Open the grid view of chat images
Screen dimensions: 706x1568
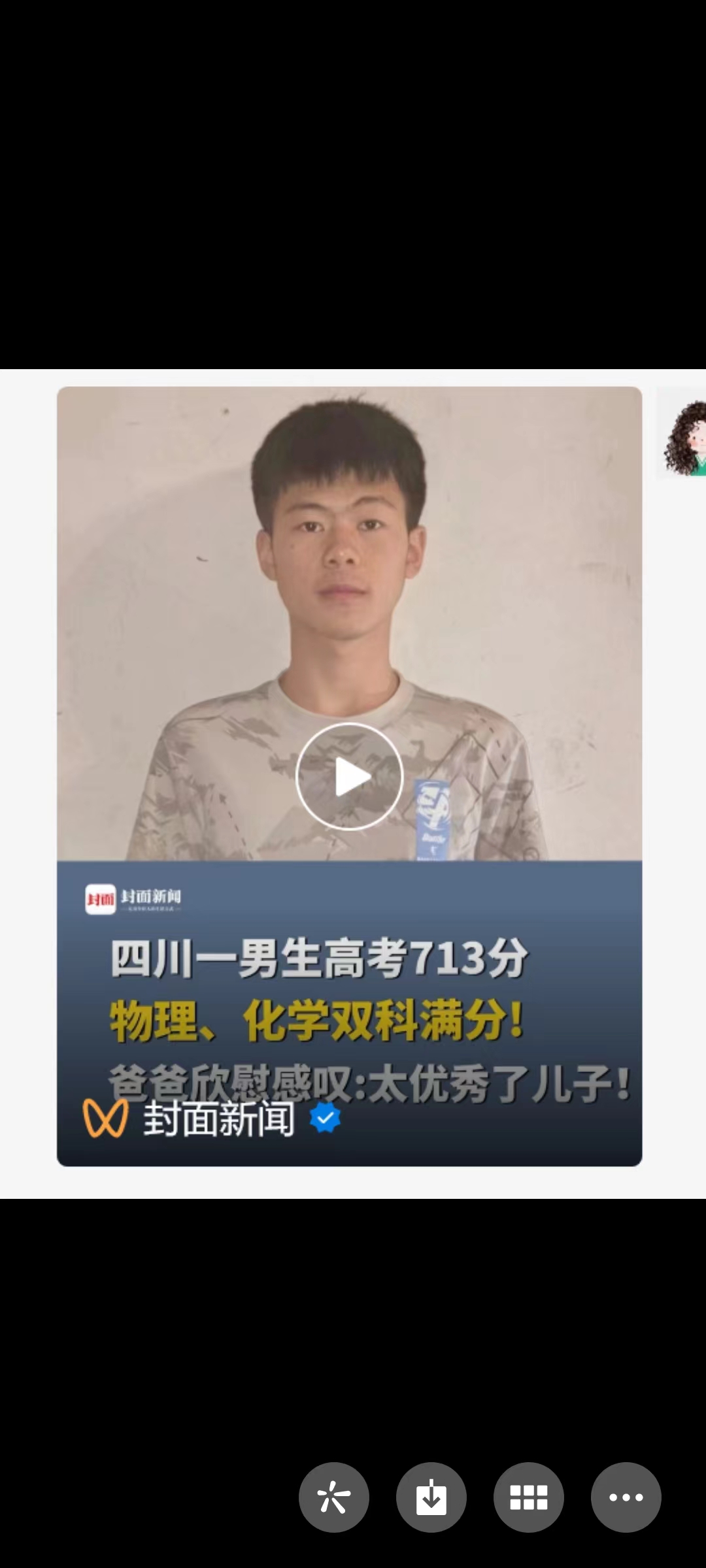click(x=528, y=1497)
